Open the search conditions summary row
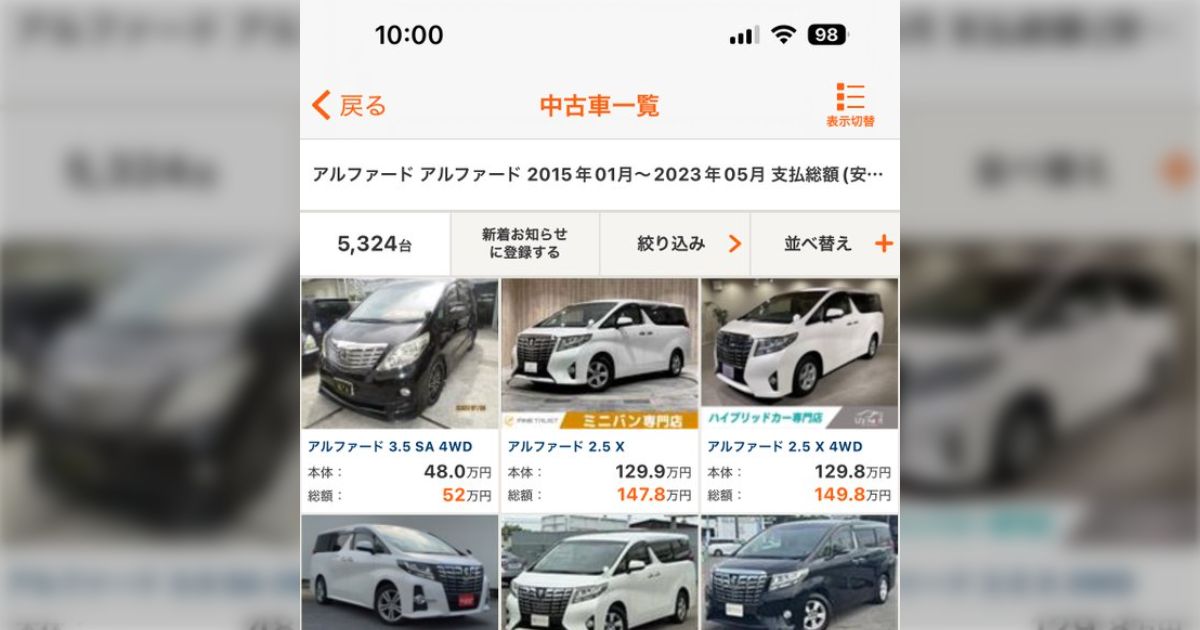Screen dimensions: 1200x630 point(598,175)
